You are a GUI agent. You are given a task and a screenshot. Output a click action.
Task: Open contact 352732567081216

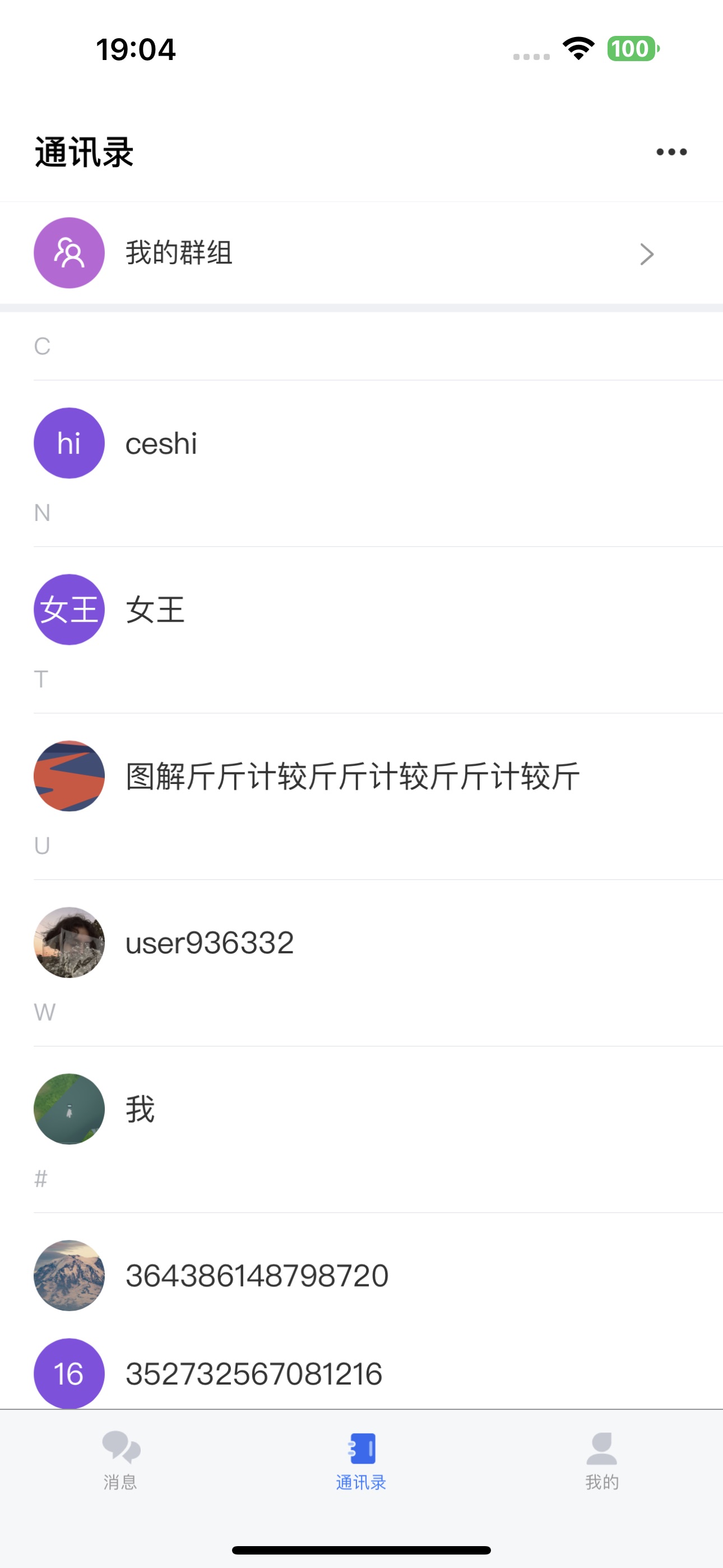[x=361, y=1373]
